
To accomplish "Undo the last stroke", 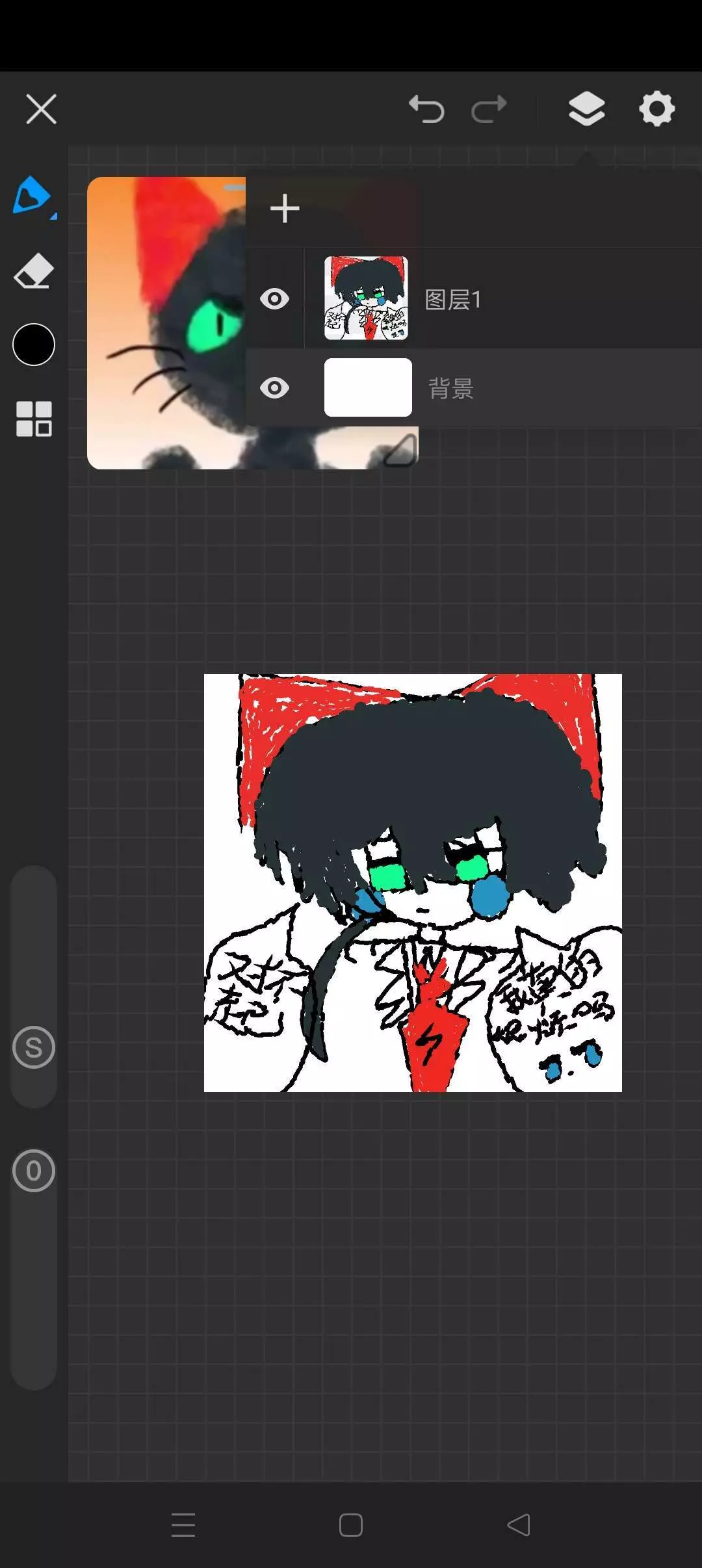I will pyautogui.click(x=426, y=109).
